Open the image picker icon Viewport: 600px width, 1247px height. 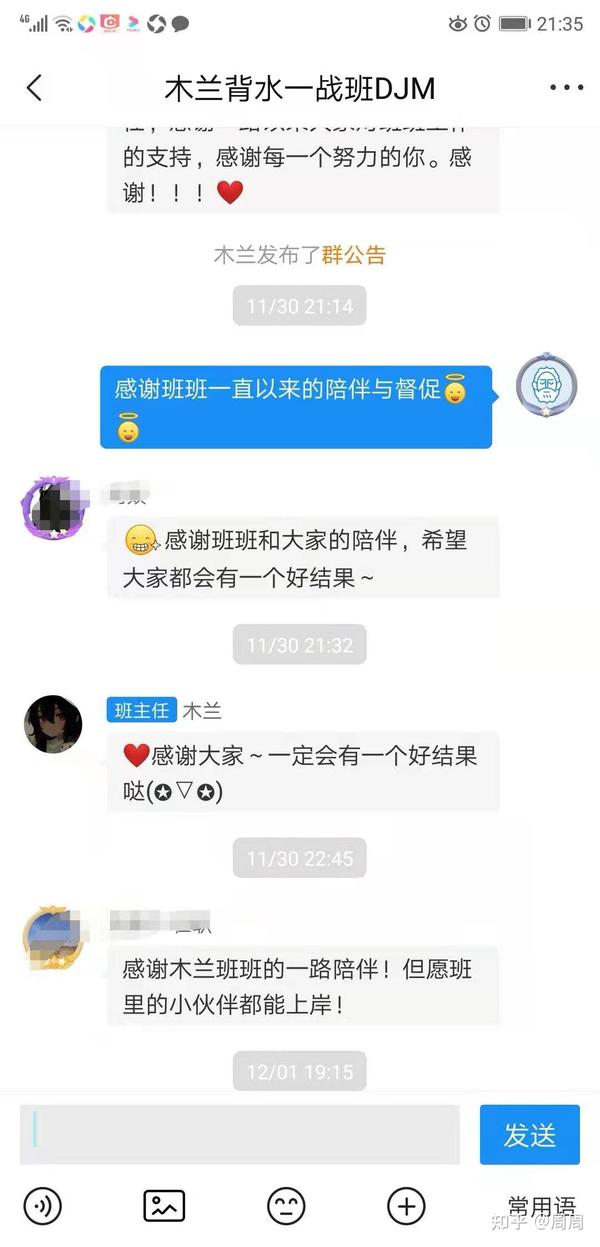point(164,1206)
